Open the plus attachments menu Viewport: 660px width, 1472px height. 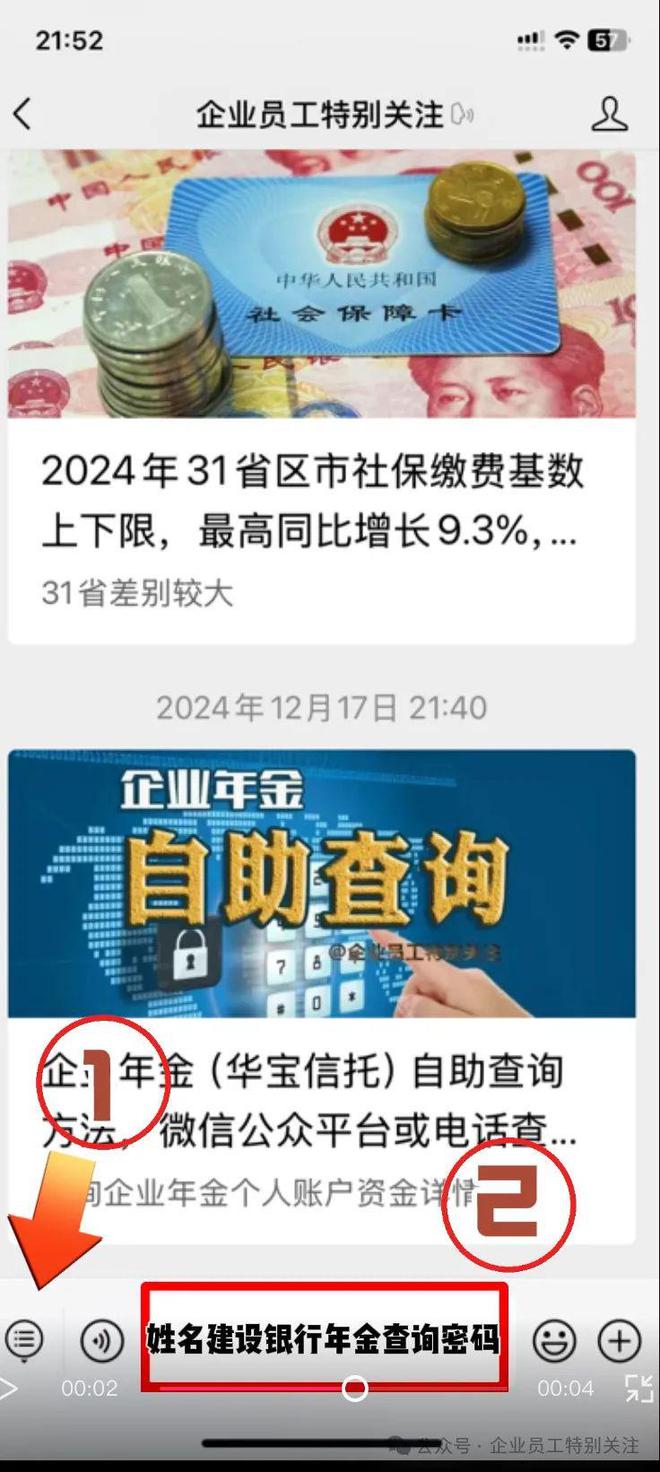coord(619,1340)
